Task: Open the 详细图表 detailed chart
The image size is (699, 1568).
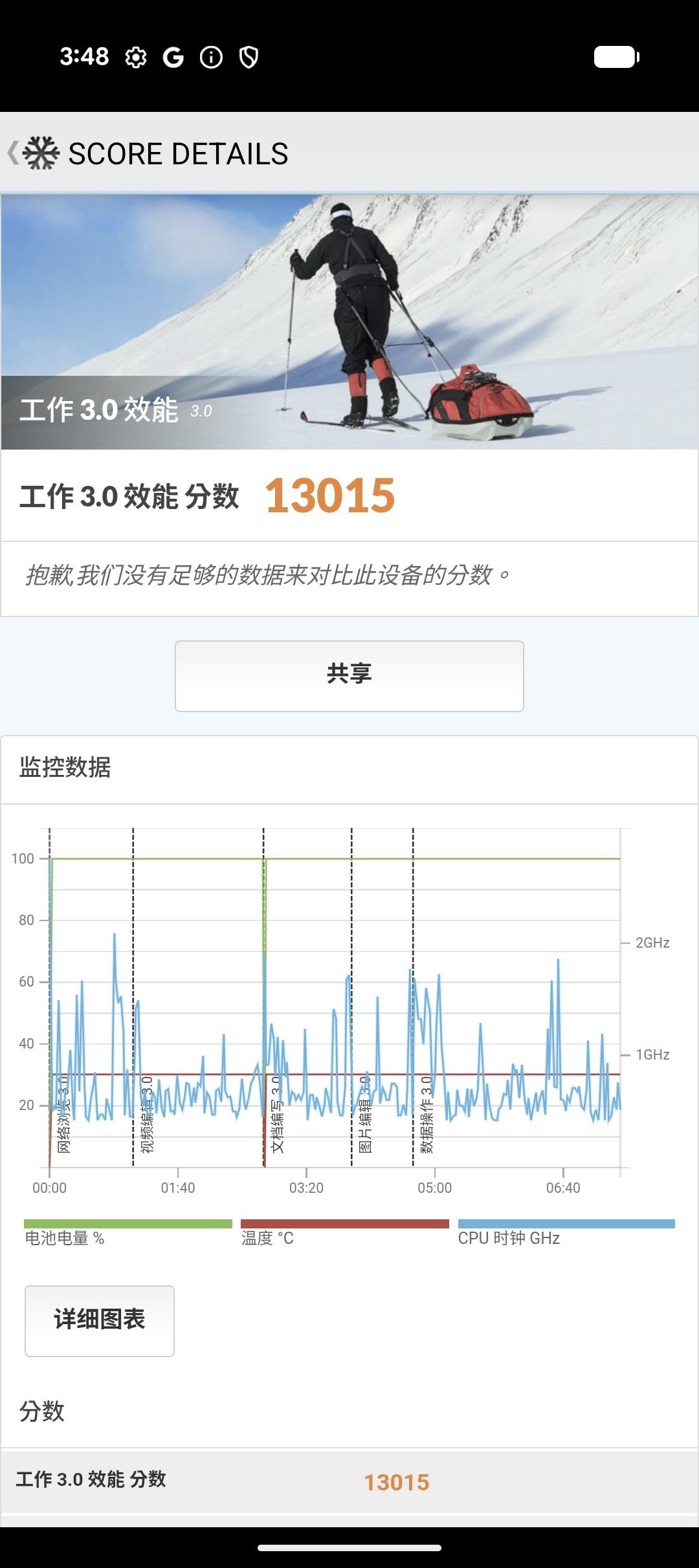Action: (x=100, y=1320)
